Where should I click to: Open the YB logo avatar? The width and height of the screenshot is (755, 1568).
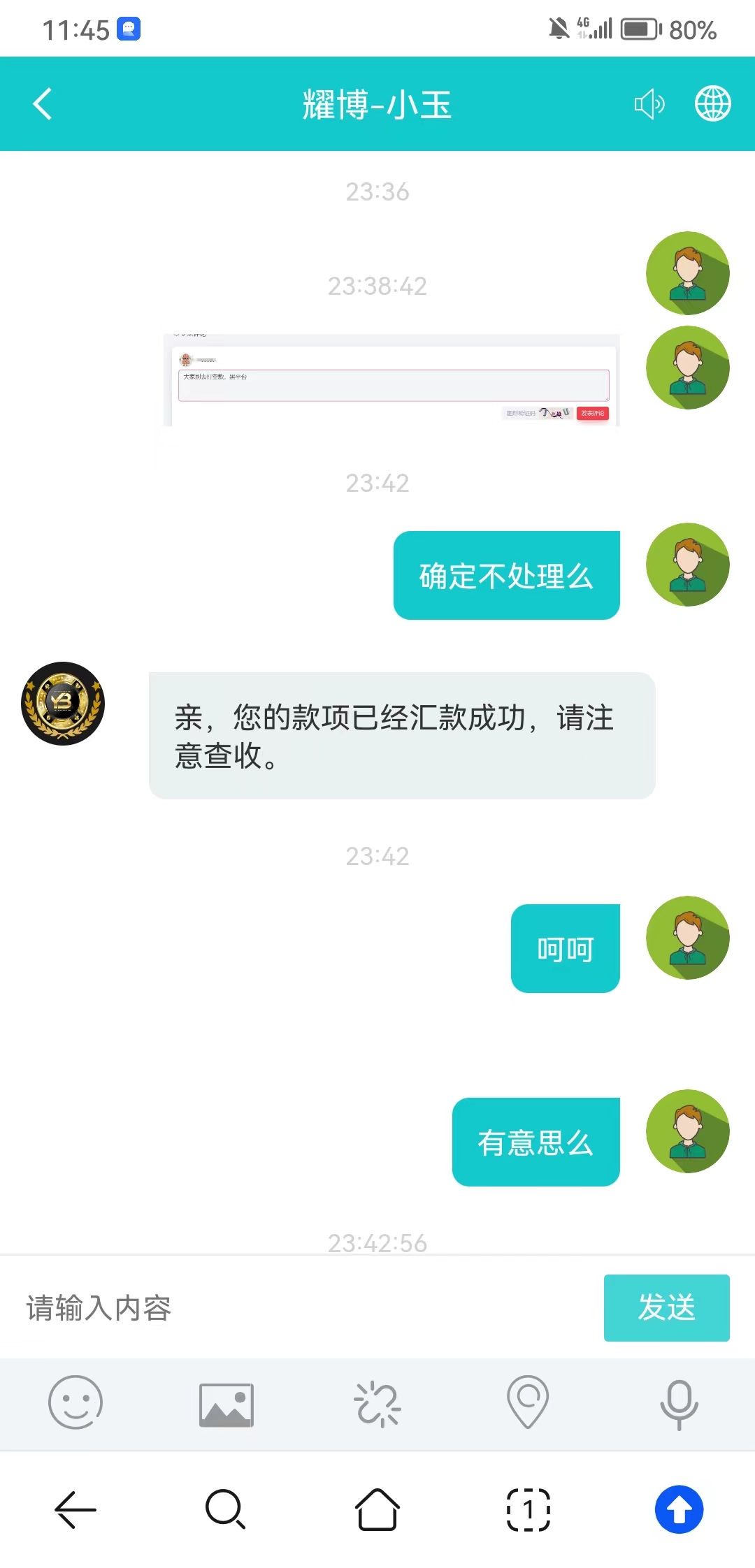point(62,704)
